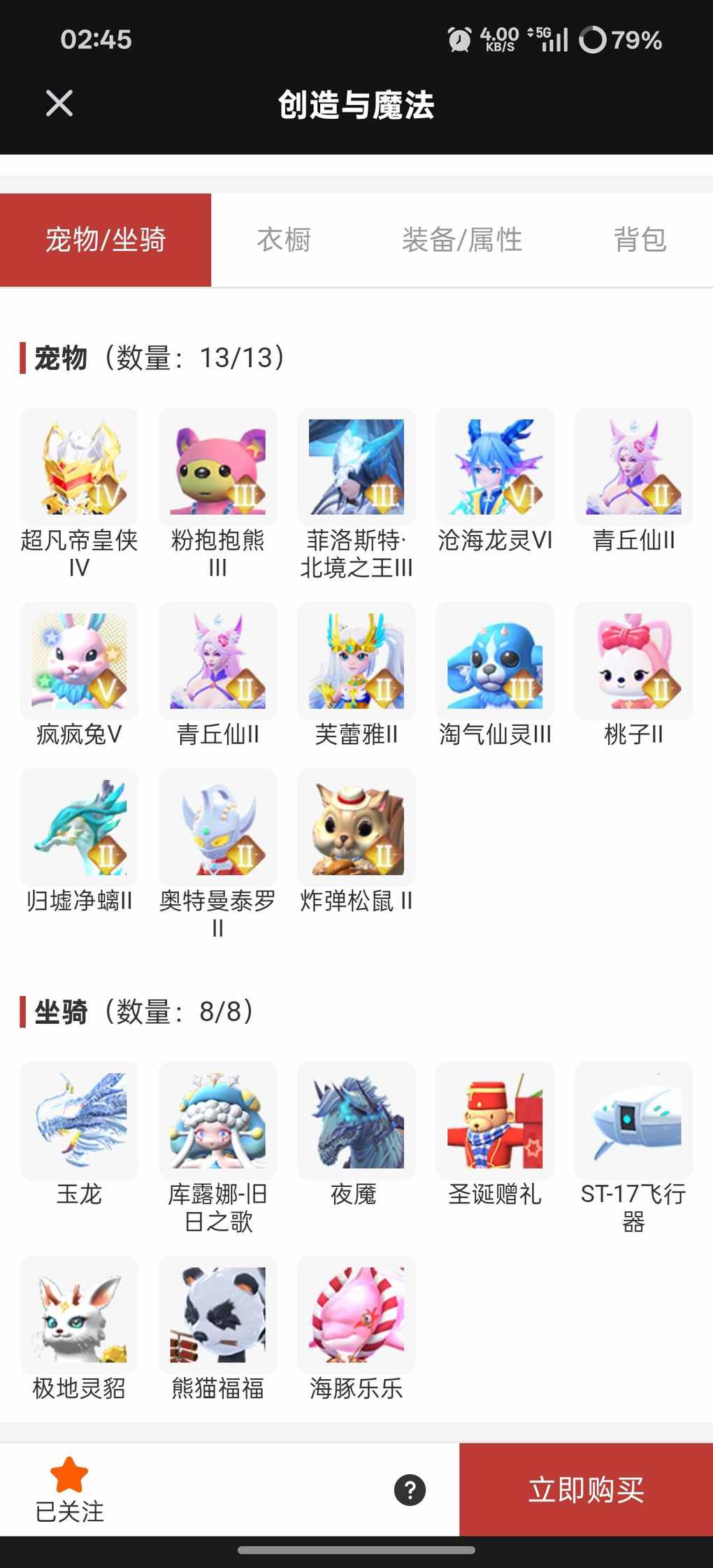Viewport: 713px width, 1568px height.
Task: Select the 奥特曼泰罗II pet
Action: [217, 827]
